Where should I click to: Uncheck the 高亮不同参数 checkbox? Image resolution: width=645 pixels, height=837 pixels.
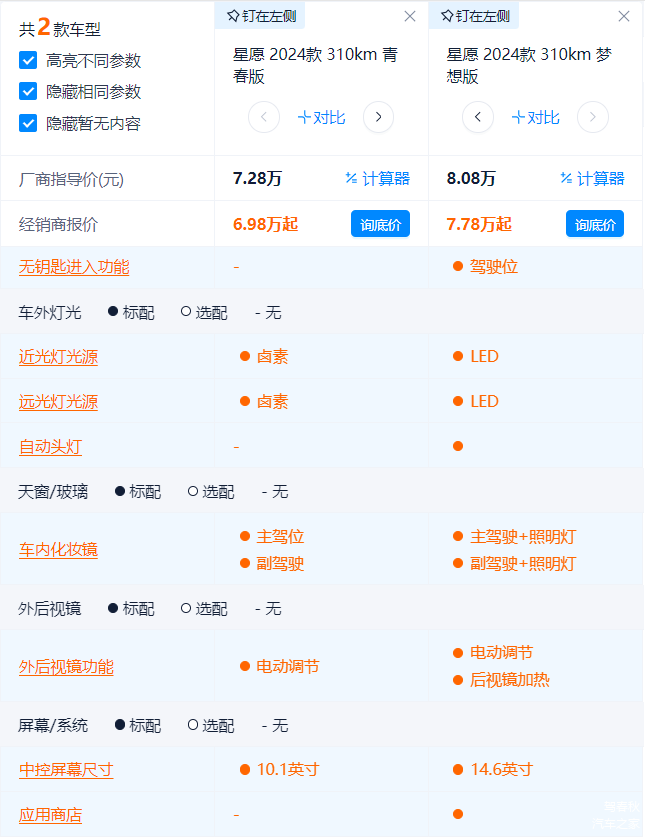point(28,60)
